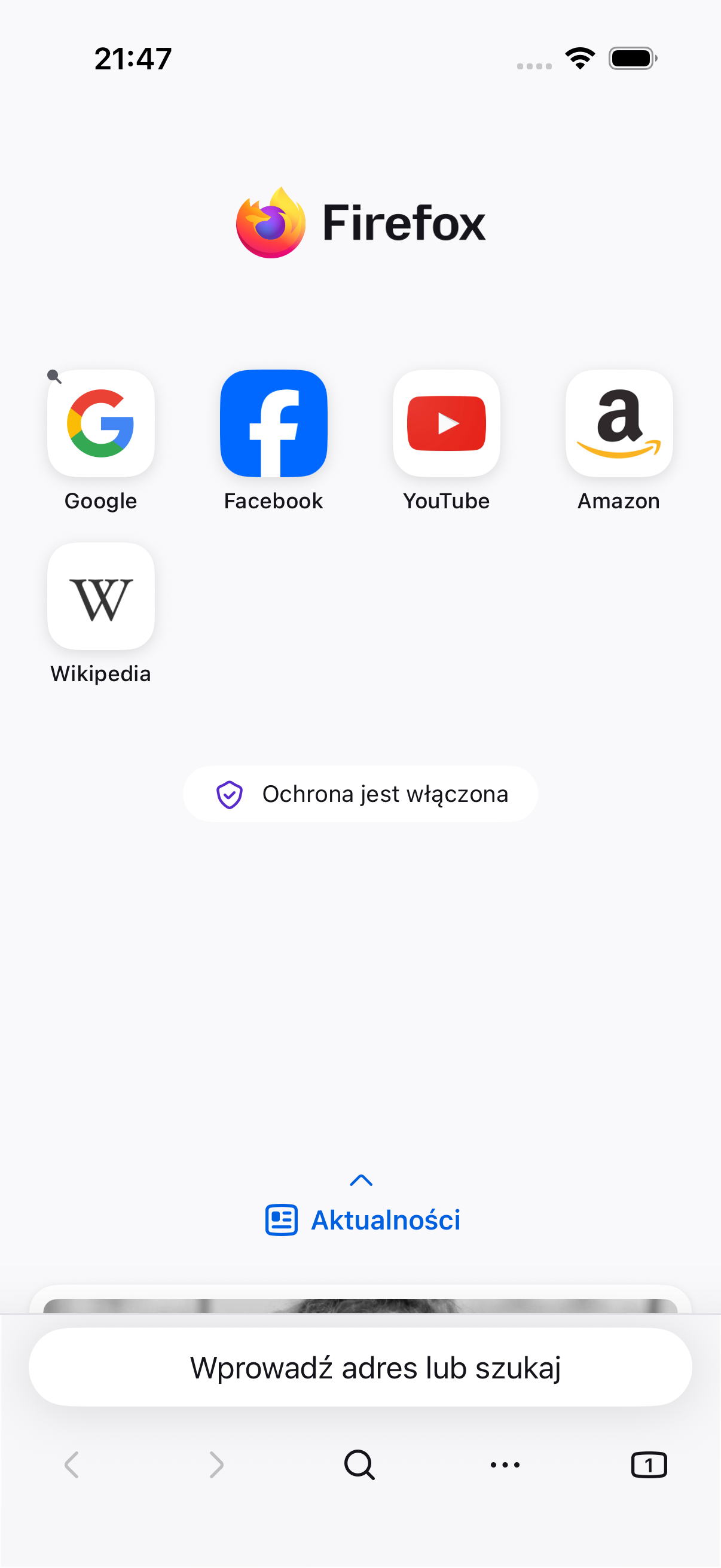Image resolution: width=721 pixels, height=1568 pixels.
Task: Open the three-dot menu
Action: click(x=505, y=1465)
